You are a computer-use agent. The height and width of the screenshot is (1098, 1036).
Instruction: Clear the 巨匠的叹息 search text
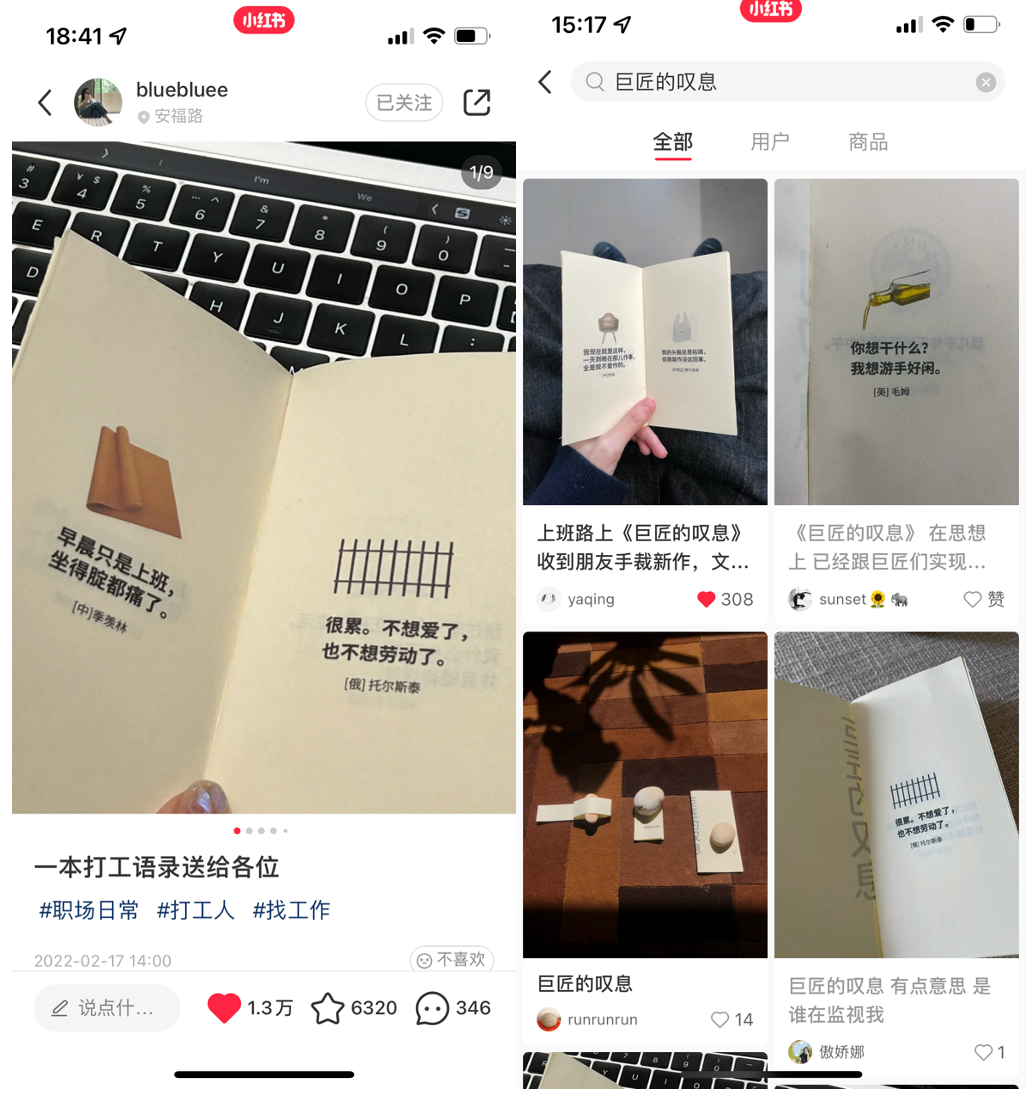click(x=986, y=82)
